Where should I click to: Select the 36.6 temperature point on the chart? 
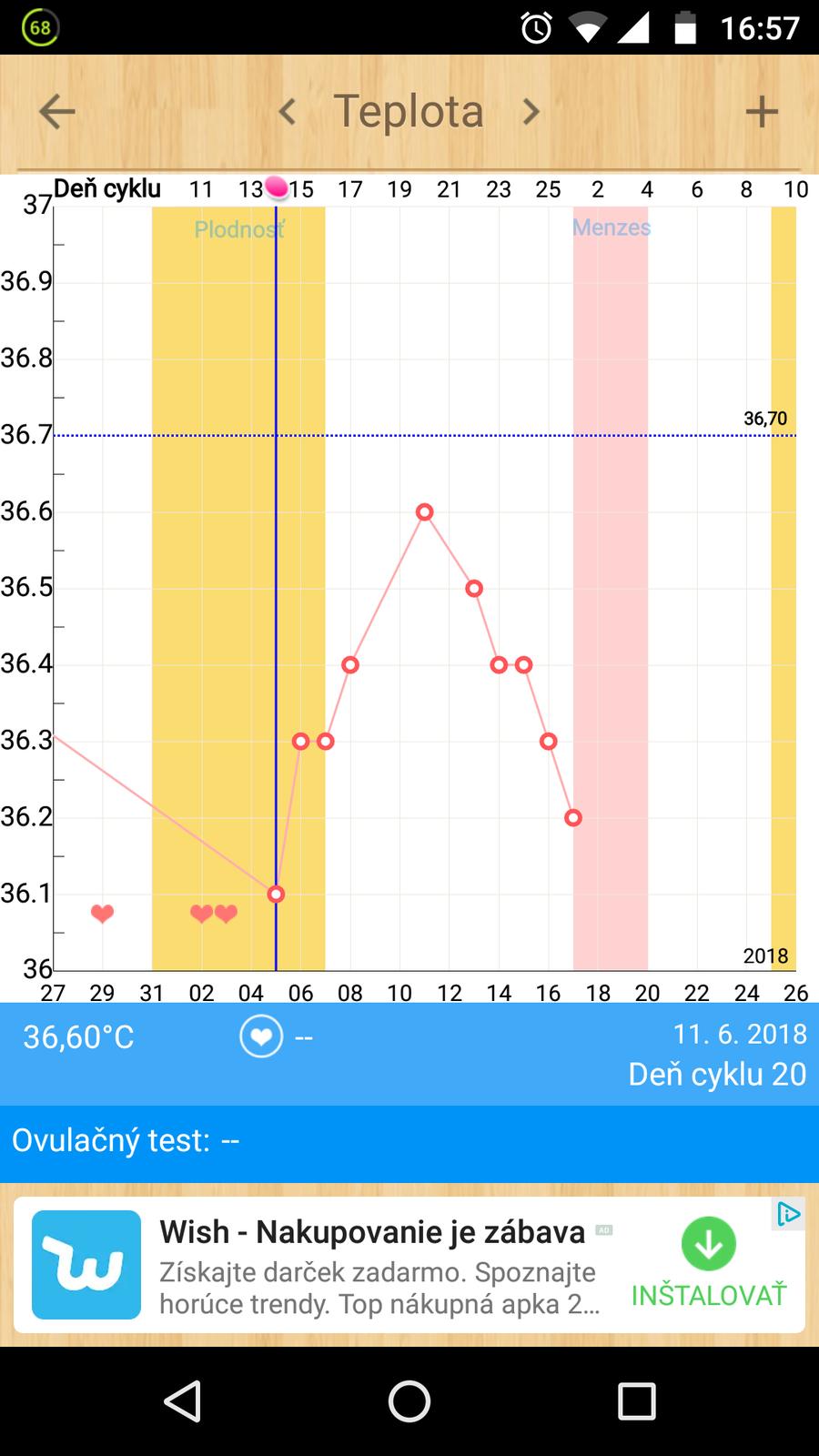coord(424,512)
